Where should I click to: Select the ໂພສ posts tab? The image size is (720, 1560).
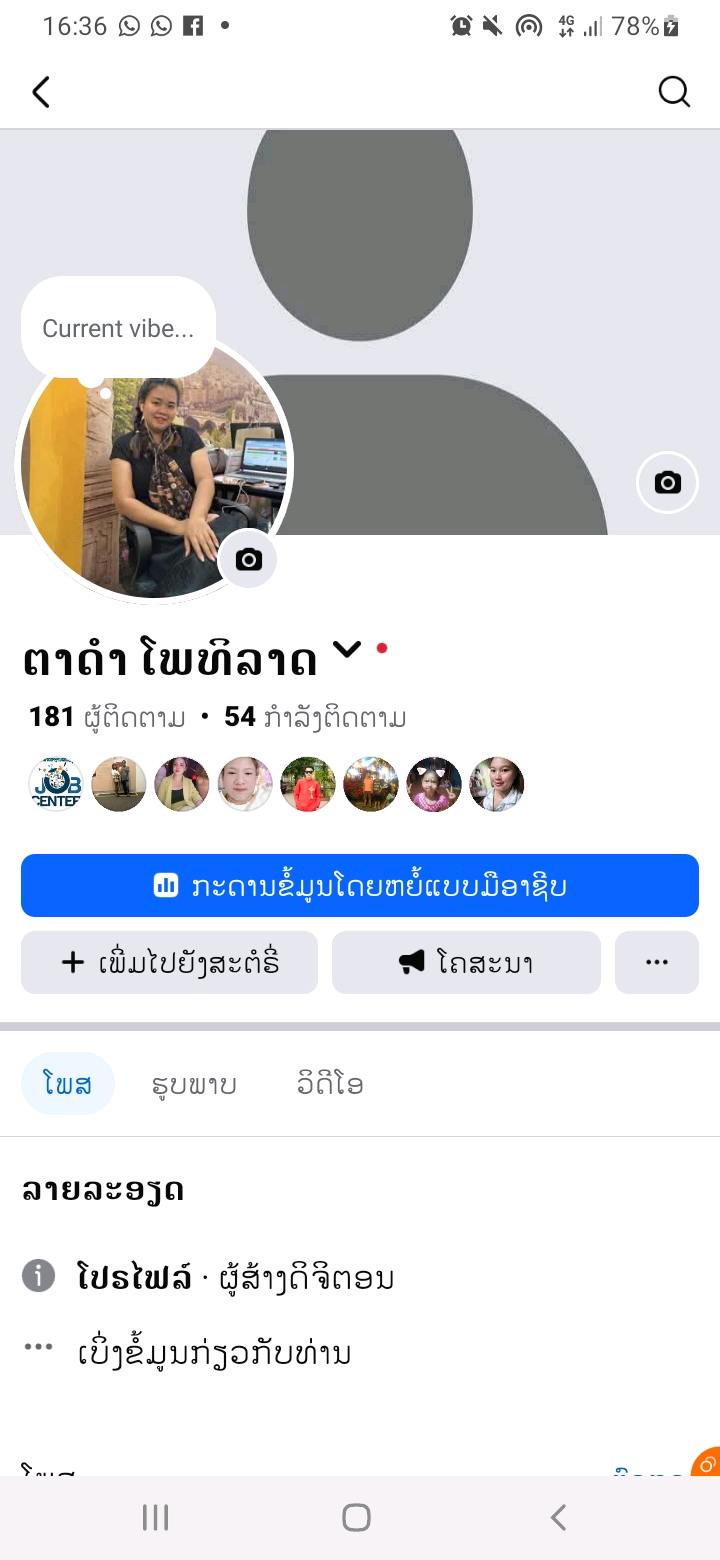(68, 1084)
